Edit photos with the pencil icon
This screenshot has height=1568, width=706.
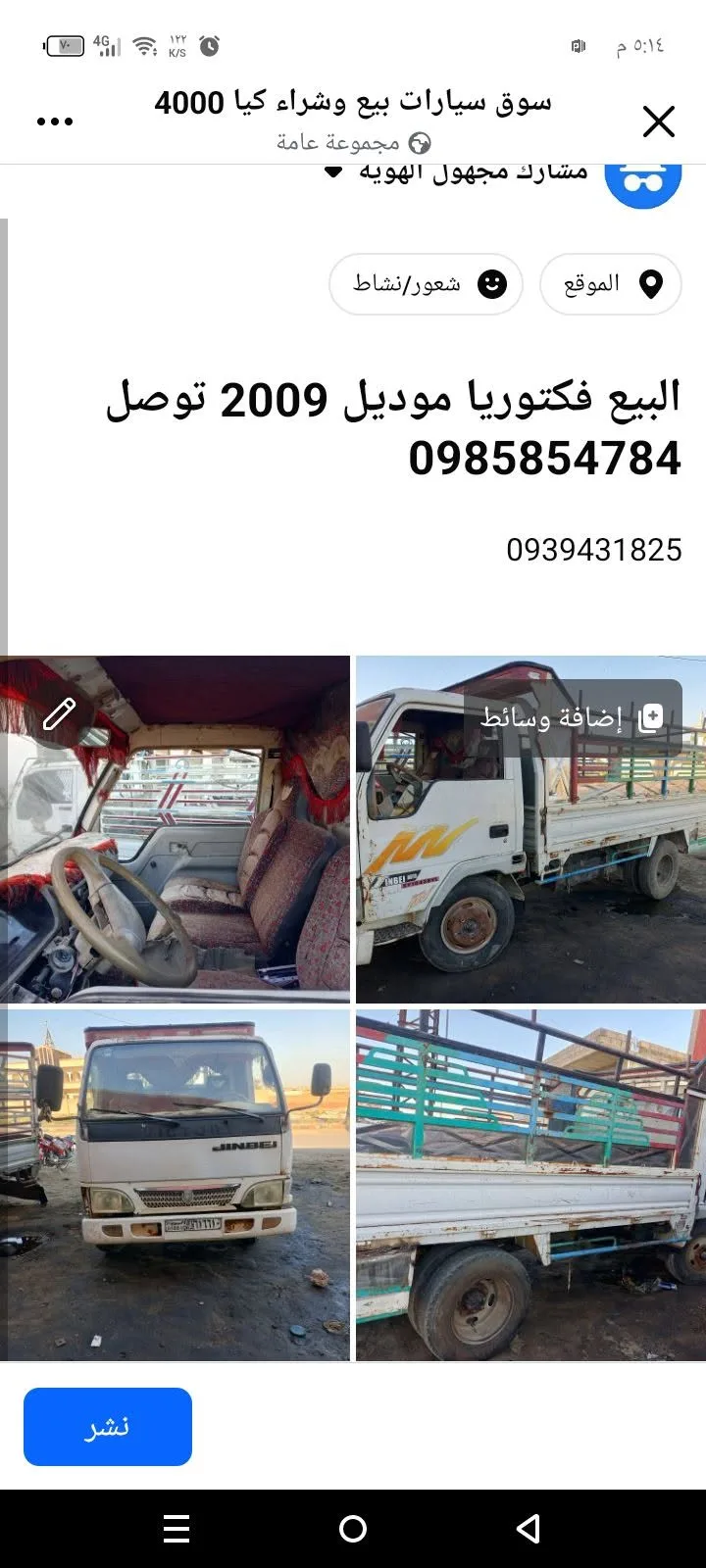tap(59, 713)
